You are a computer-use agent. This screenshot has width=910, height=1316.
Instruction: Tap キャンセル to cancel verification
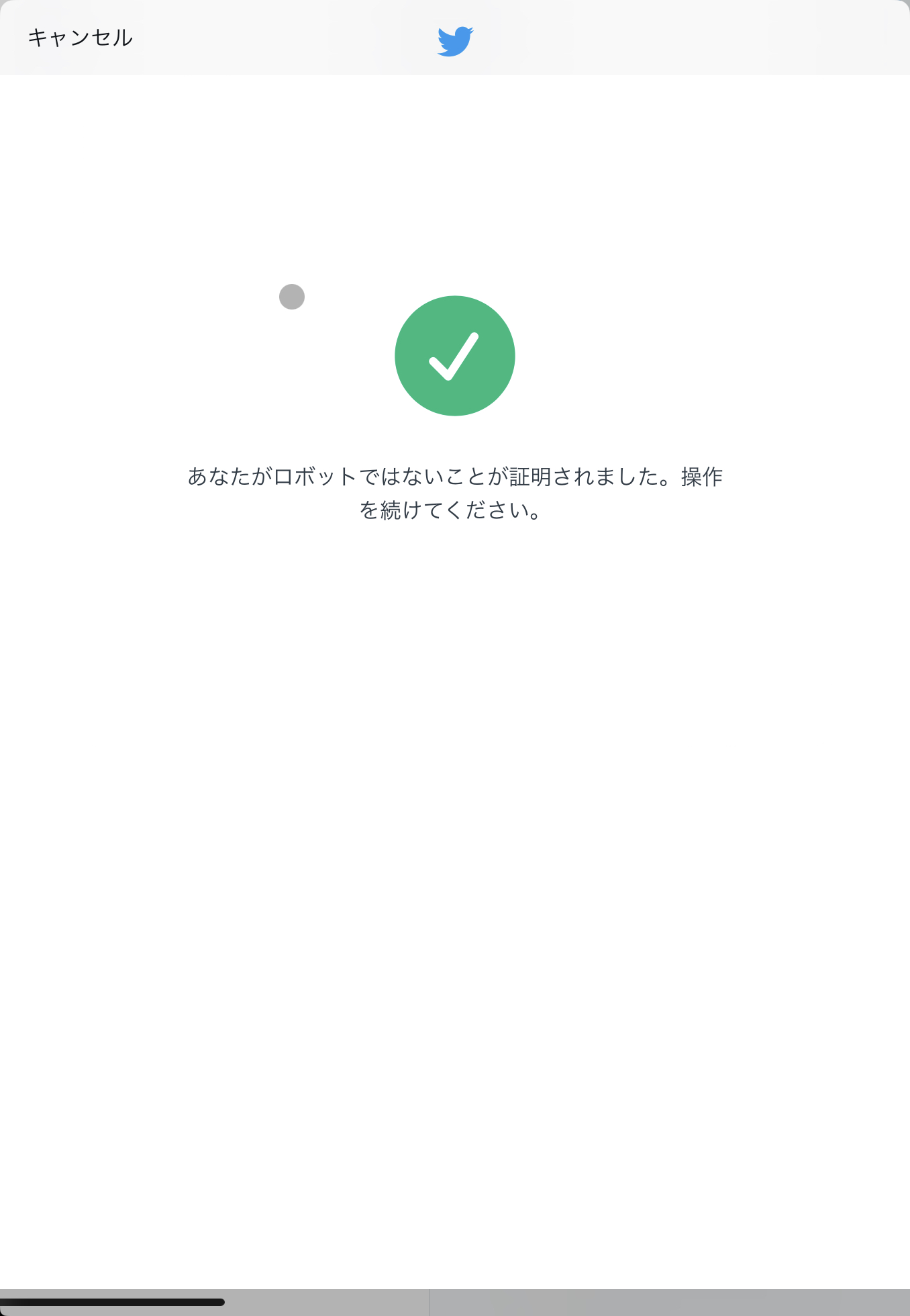pos(80,38)
